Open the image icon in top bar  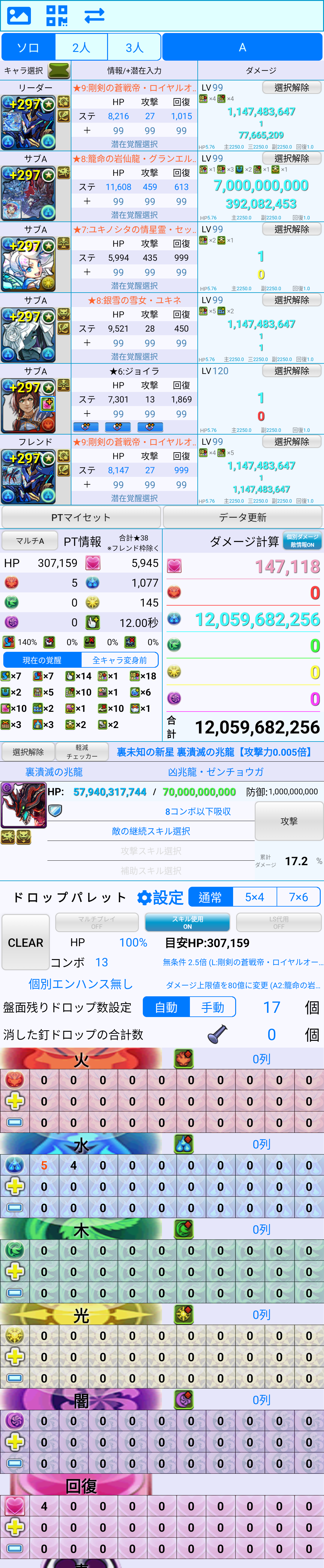[19, 15]
